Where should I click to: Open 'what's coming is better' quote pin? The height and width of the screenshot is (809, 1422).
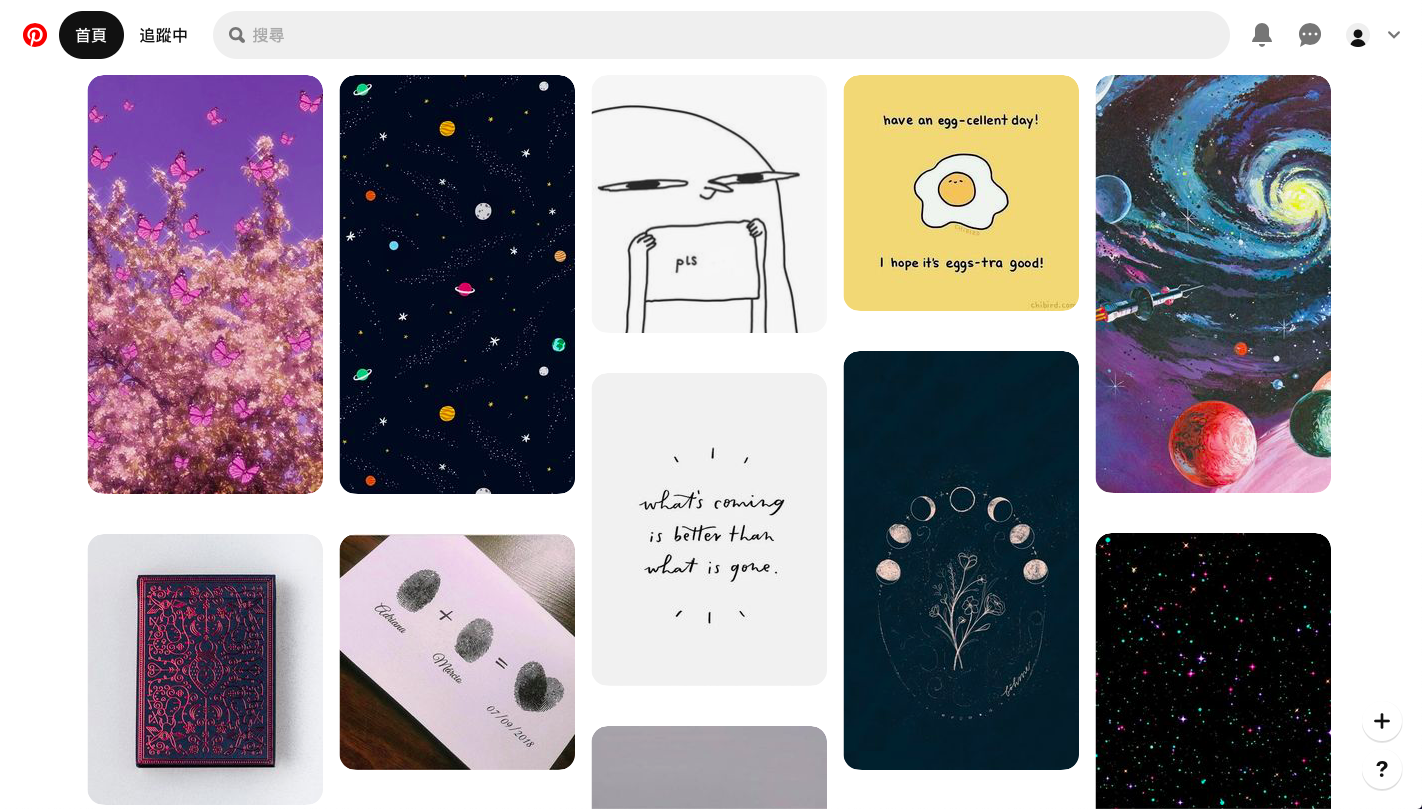(709, 529)
